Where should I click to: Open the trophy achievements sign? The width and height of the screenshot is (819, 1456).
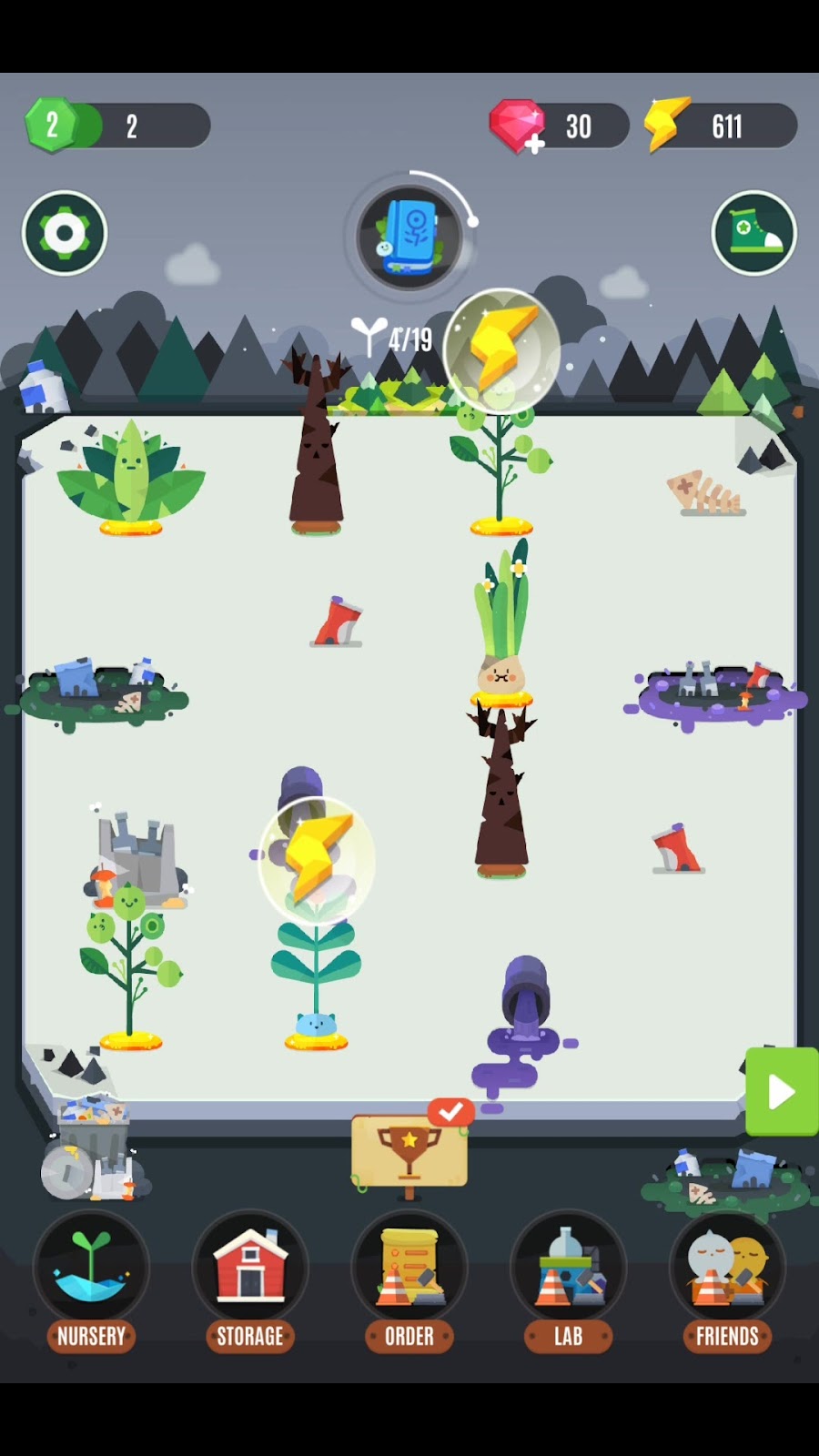409,1150
